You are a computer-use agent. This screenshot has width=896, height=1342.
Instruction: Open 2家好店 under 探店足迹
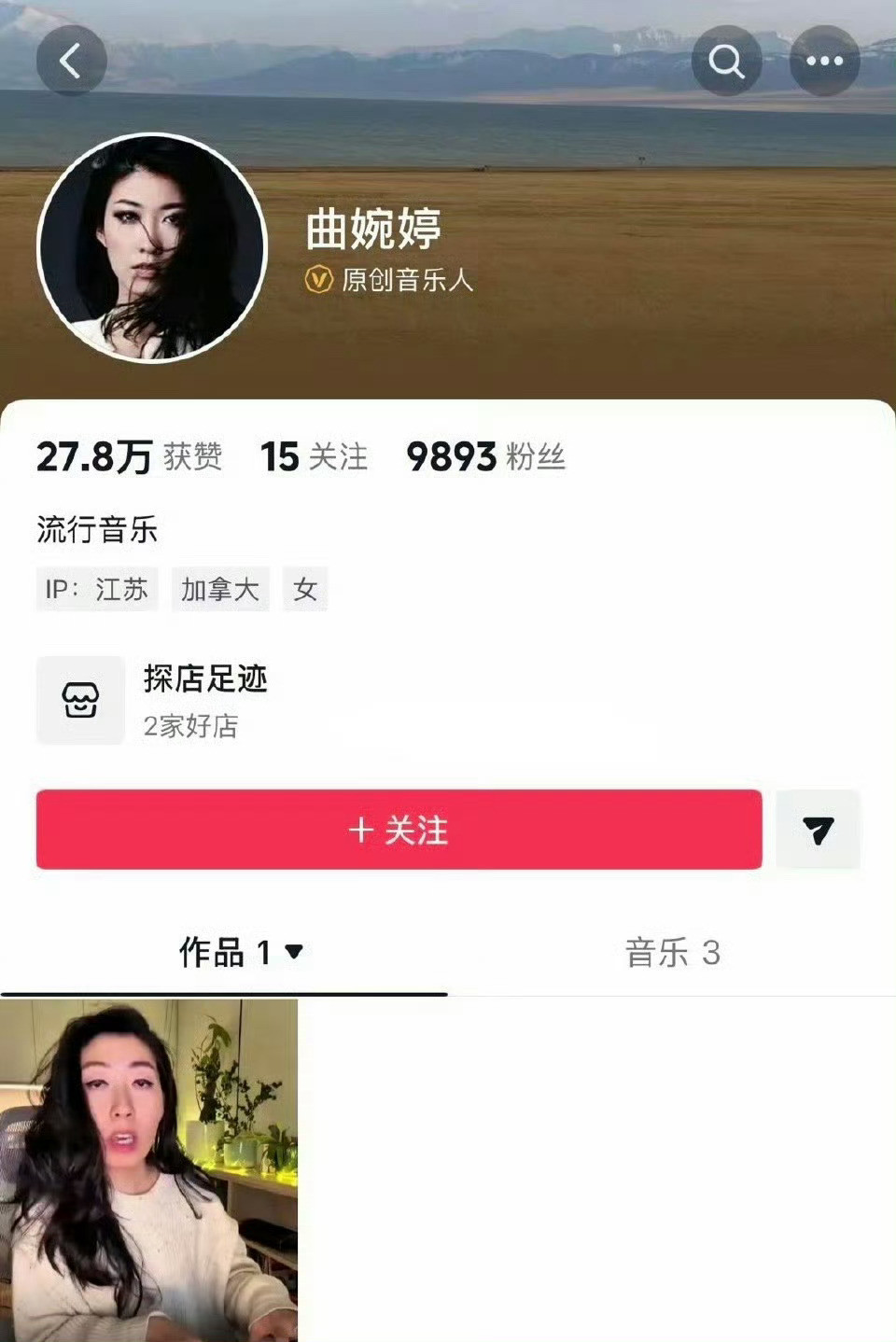[191, 729]
